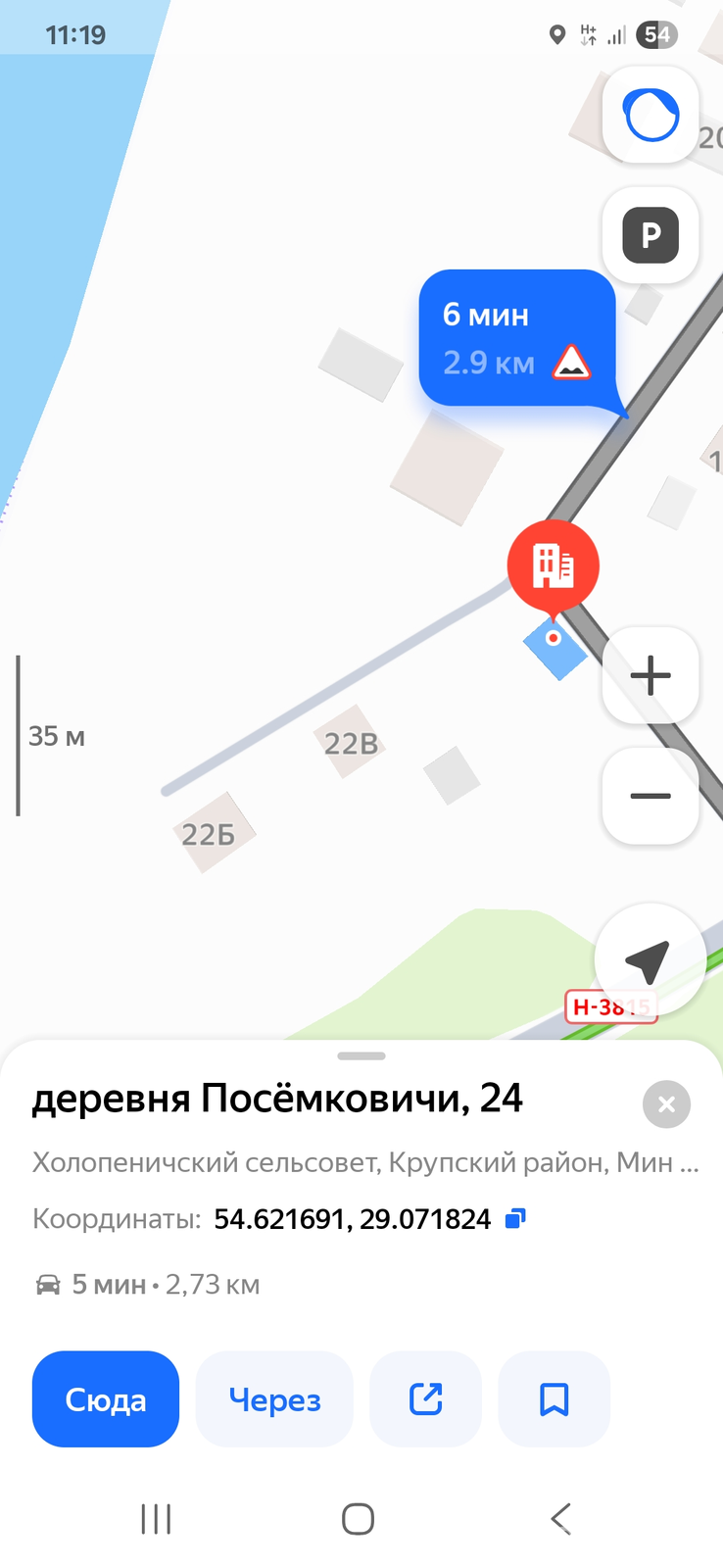Add a stop using the Через button
Screen dimensions: 723x1568
click(x=273, y=1399)
